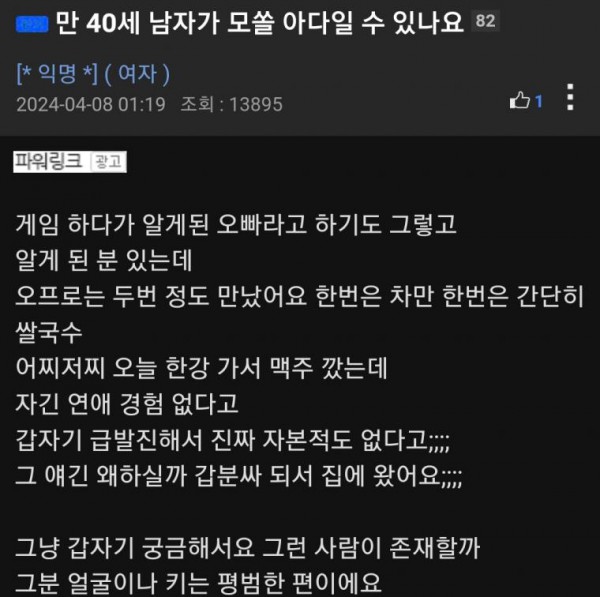Like this post with the thumbs-up

click(519, 100)
